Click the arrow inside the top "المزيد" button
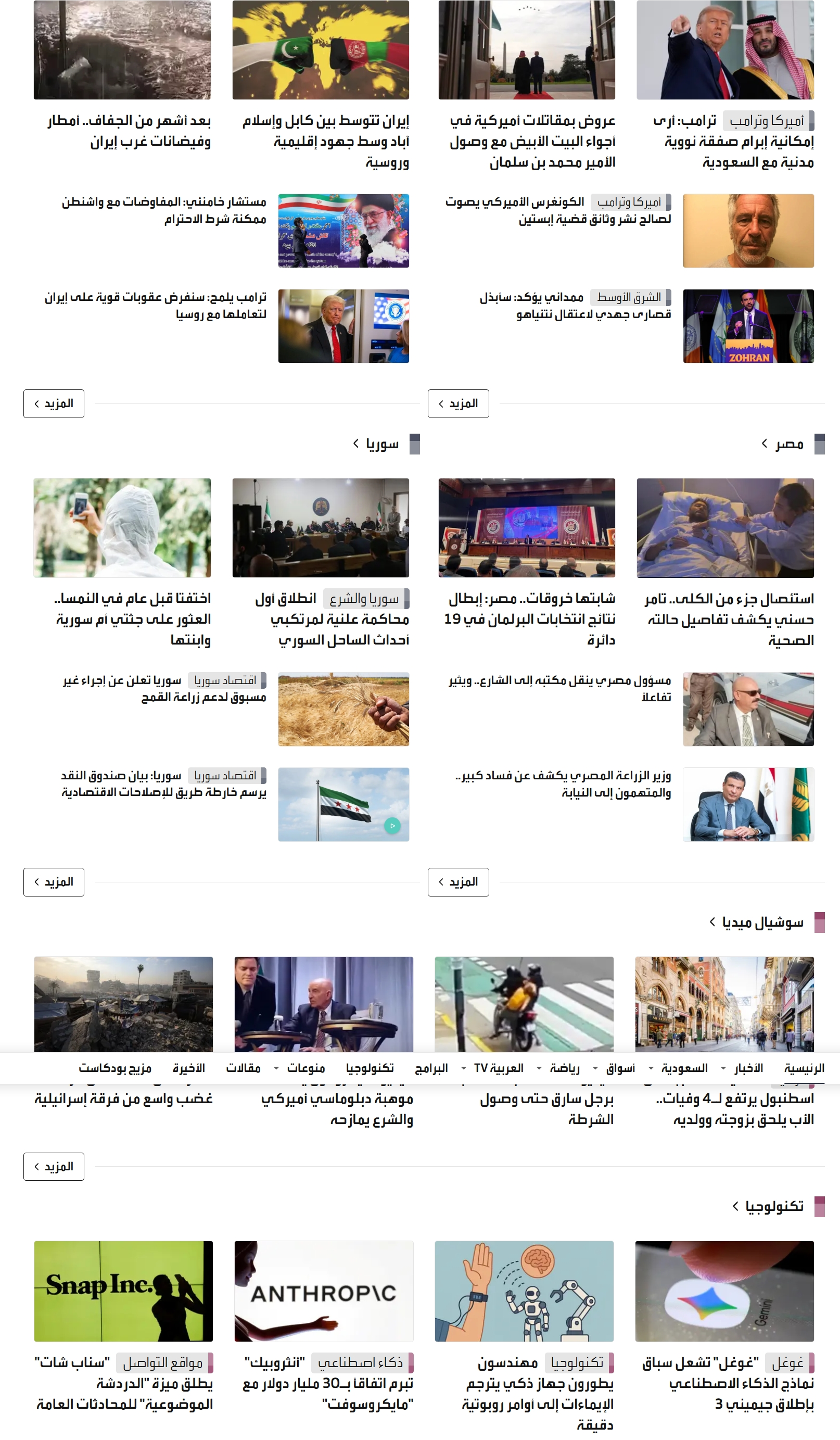This screenshot has height=1440, width=840. tap(36, 404)
